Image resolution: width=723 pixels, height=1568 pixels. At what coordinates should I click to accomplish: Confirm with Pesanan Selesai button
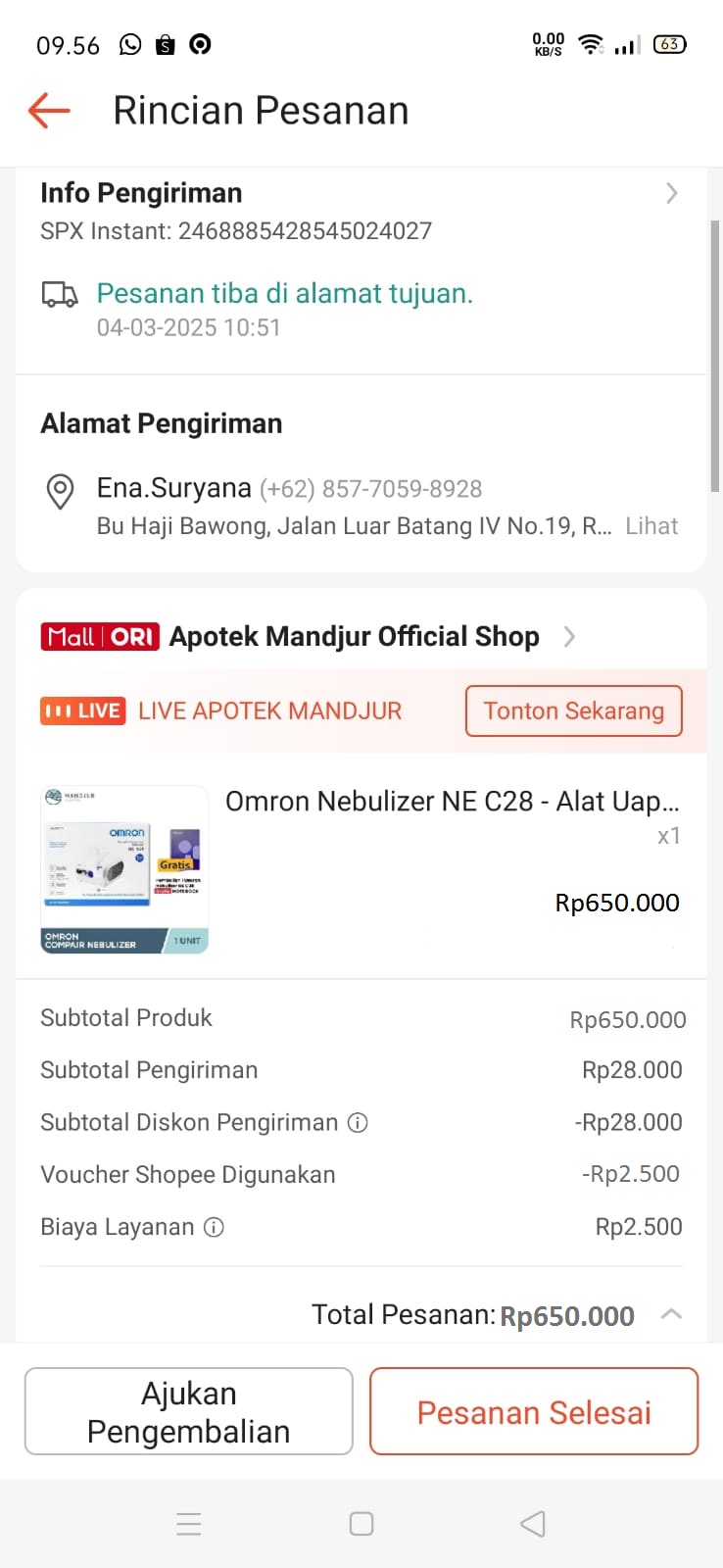tap(534, 1411)
